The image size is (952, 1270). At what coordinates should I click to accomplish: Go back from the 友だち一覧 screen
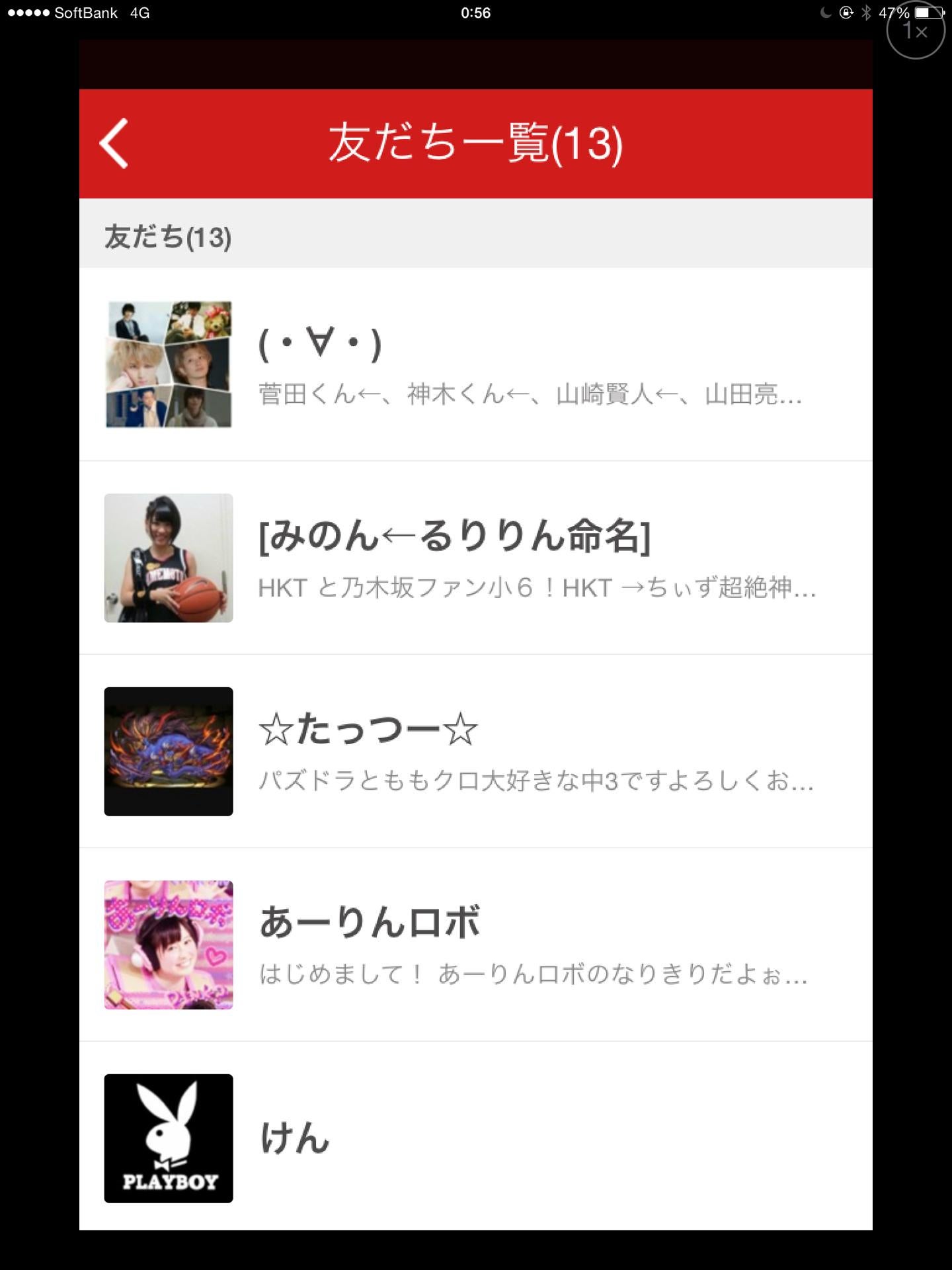tap(114, 143)
